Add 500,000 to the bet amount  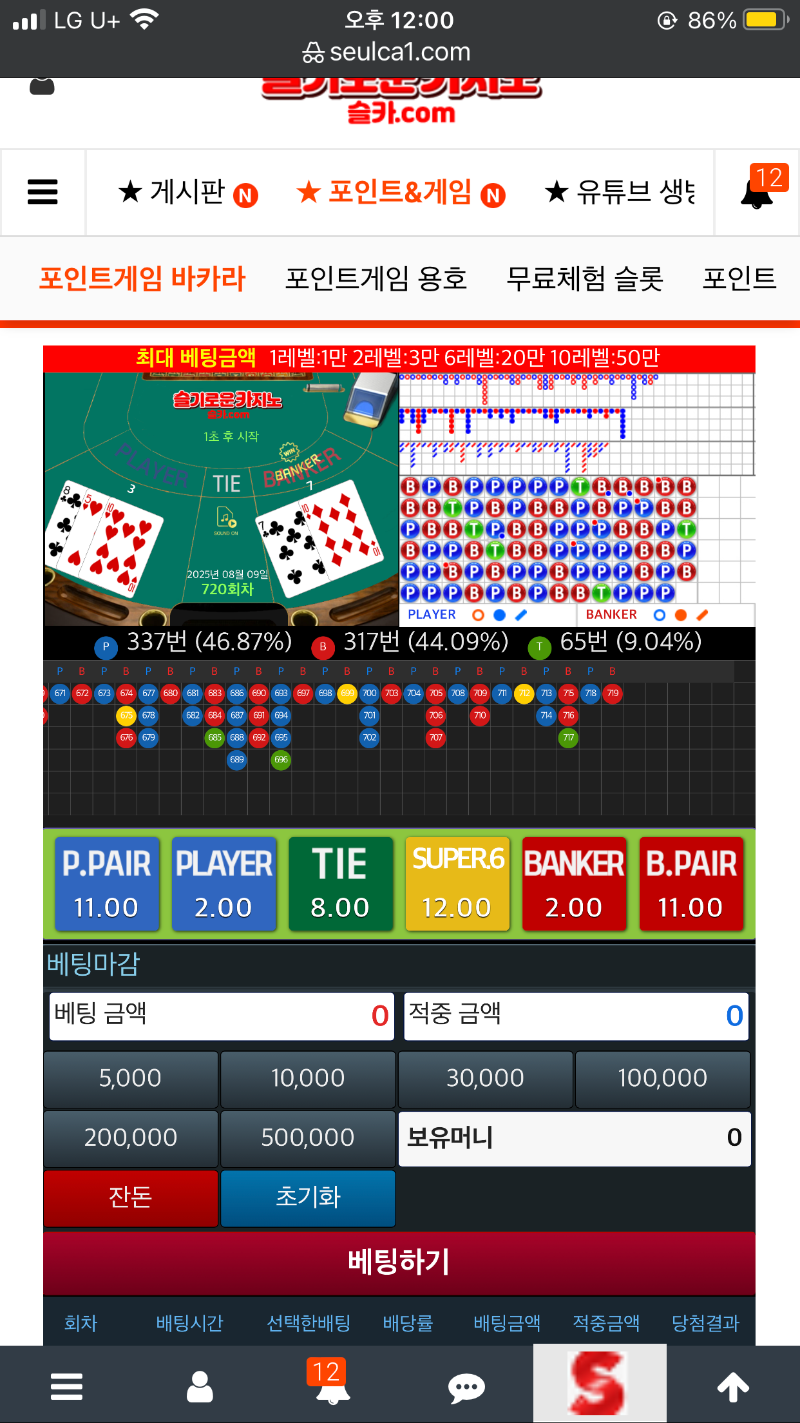click(308, 1138)
